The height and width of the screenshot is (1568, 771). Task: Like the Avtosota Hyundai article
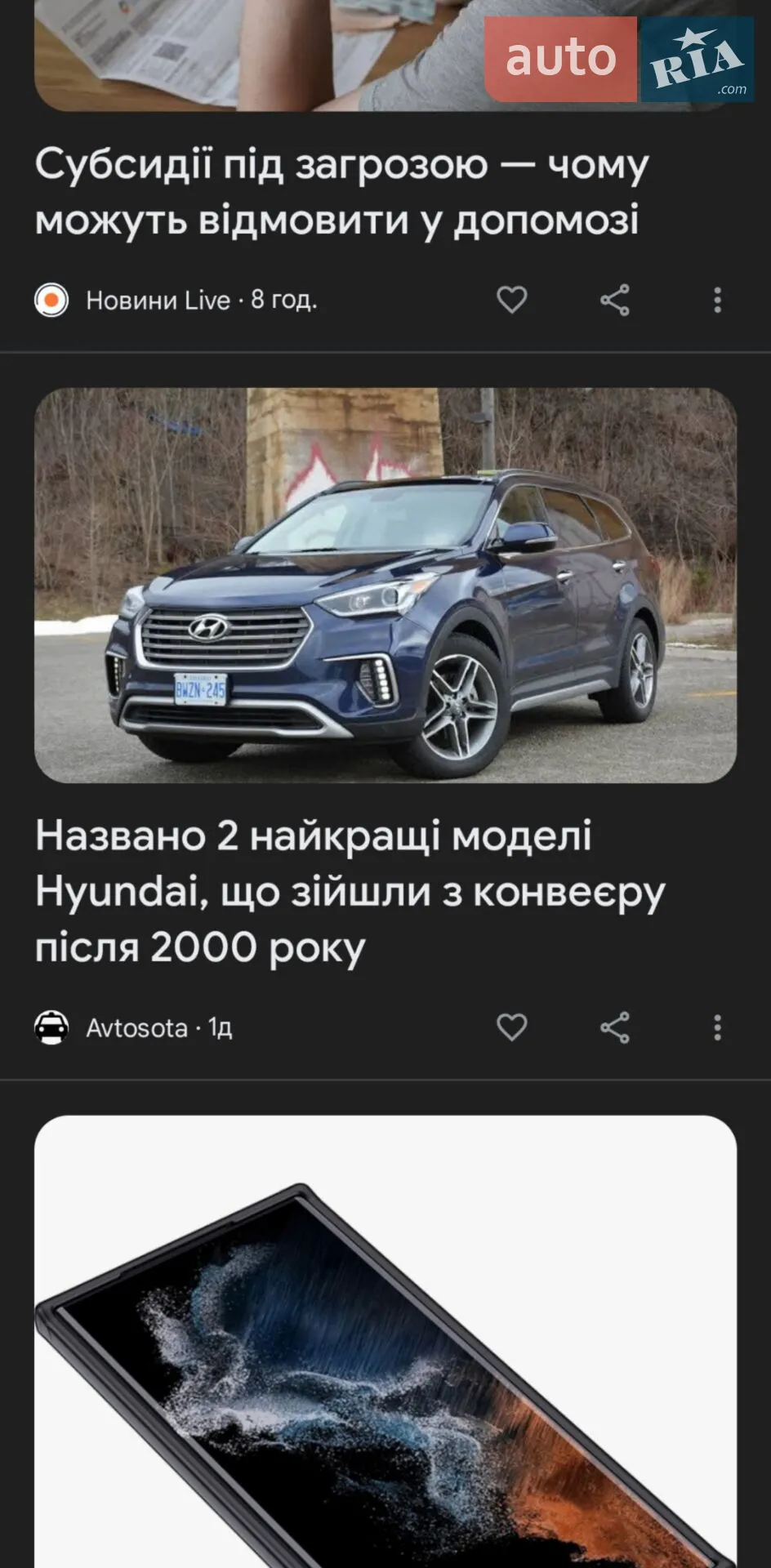click(512, 1027)
